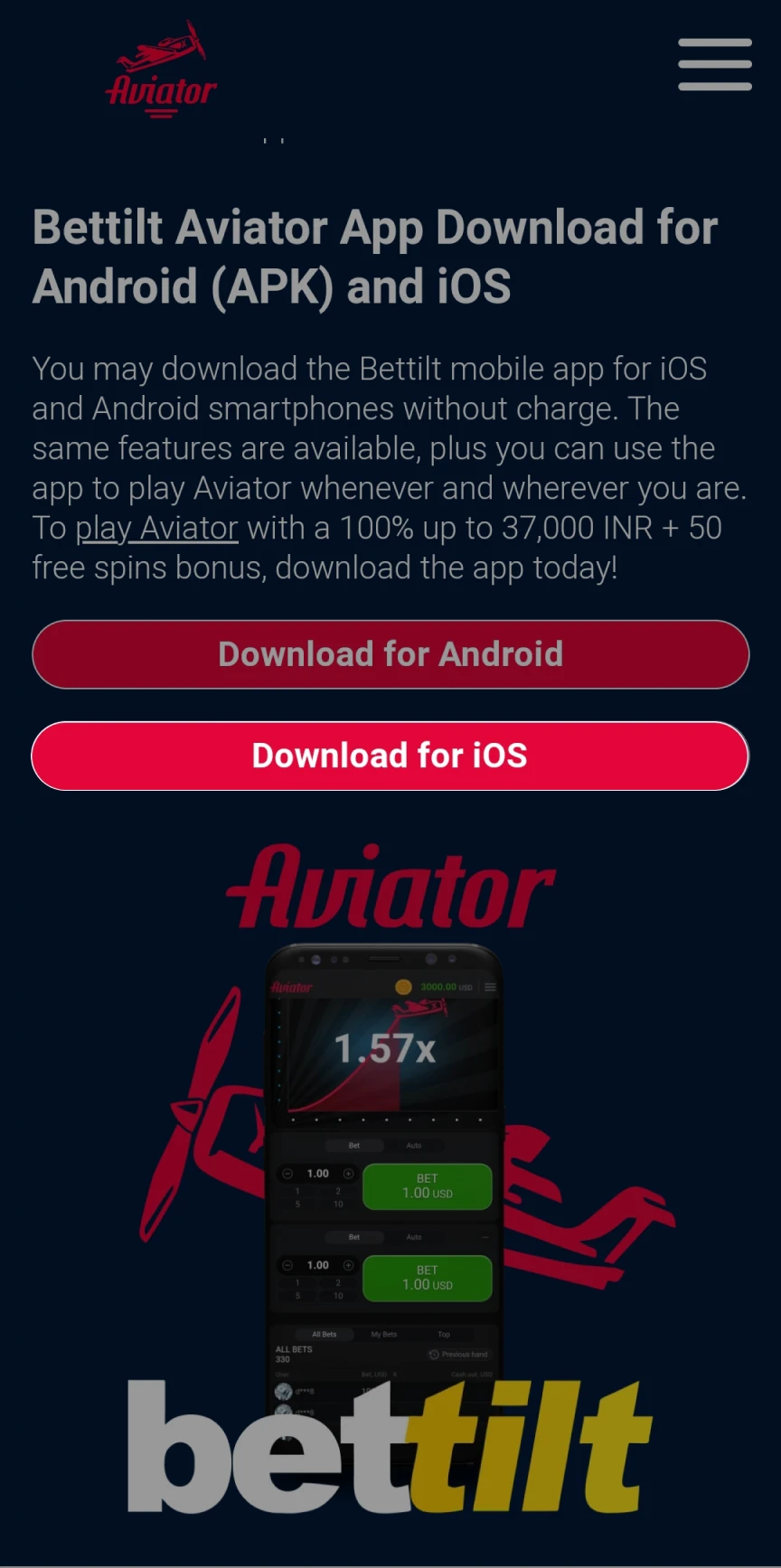Select the 10 quick bet amount chip
Screen dimensions: 781x1568
(338, 1204)
